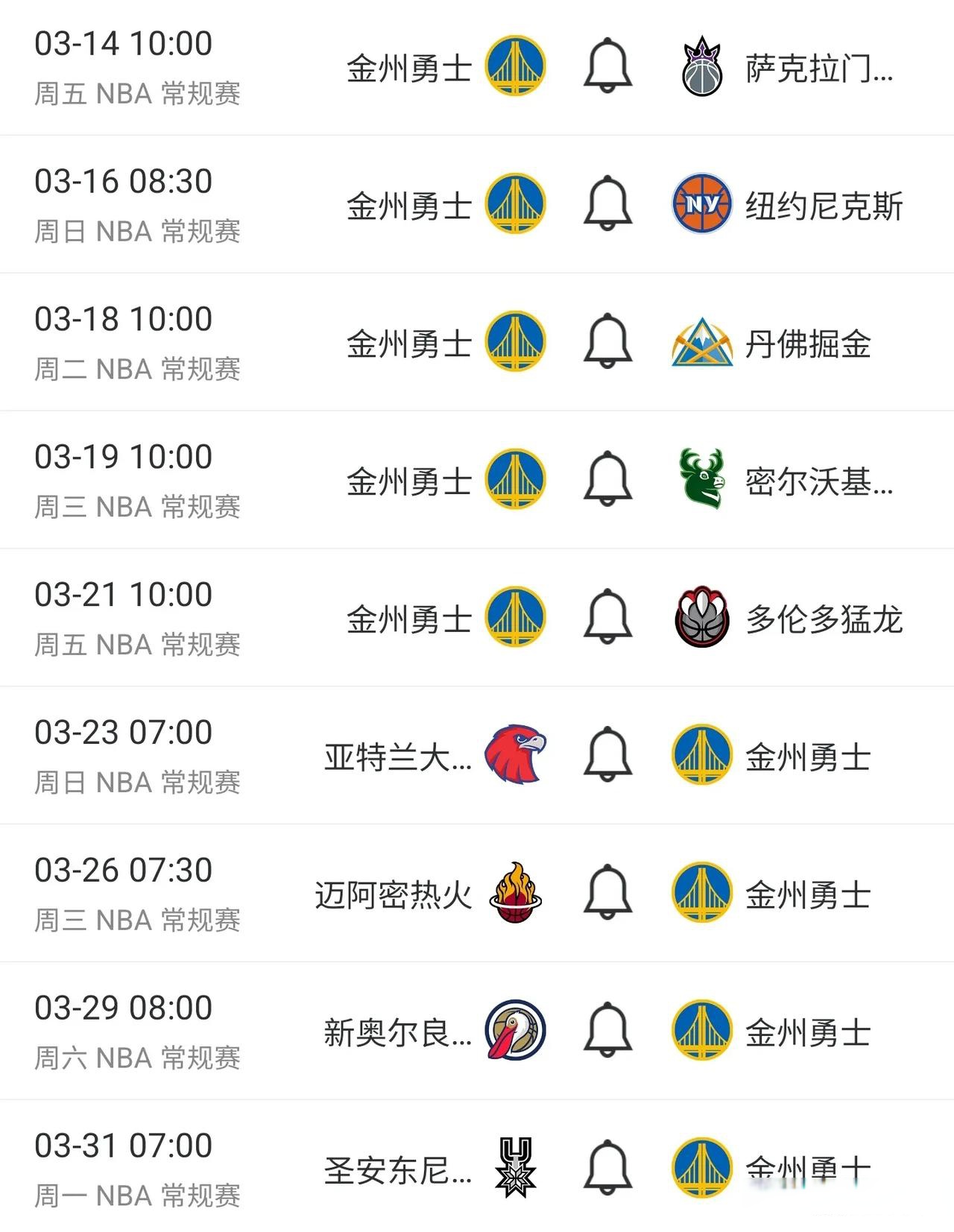This screenshot has height=1232, width=954.
Task: Select the Sacramento Kings team logo
Action: pos(704,66)
